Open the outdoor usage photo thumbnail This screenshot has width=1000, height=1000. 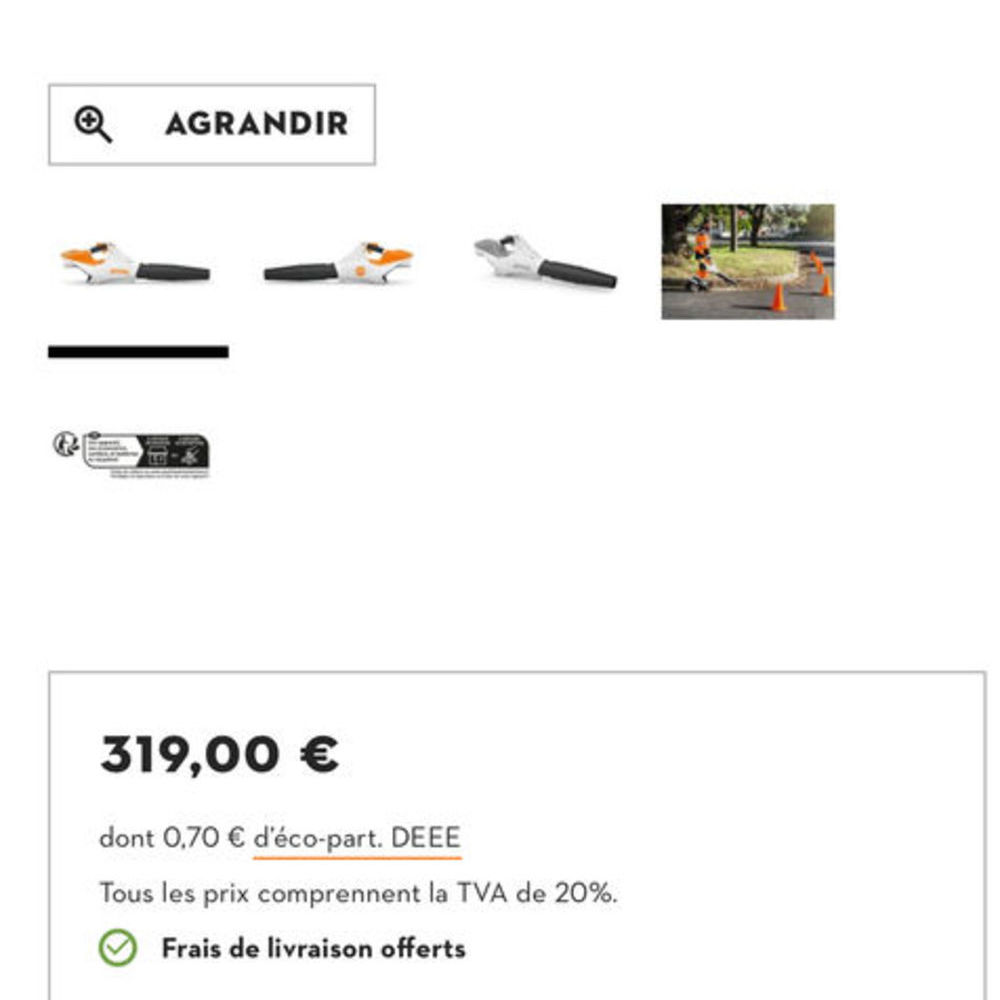(748, 262)
